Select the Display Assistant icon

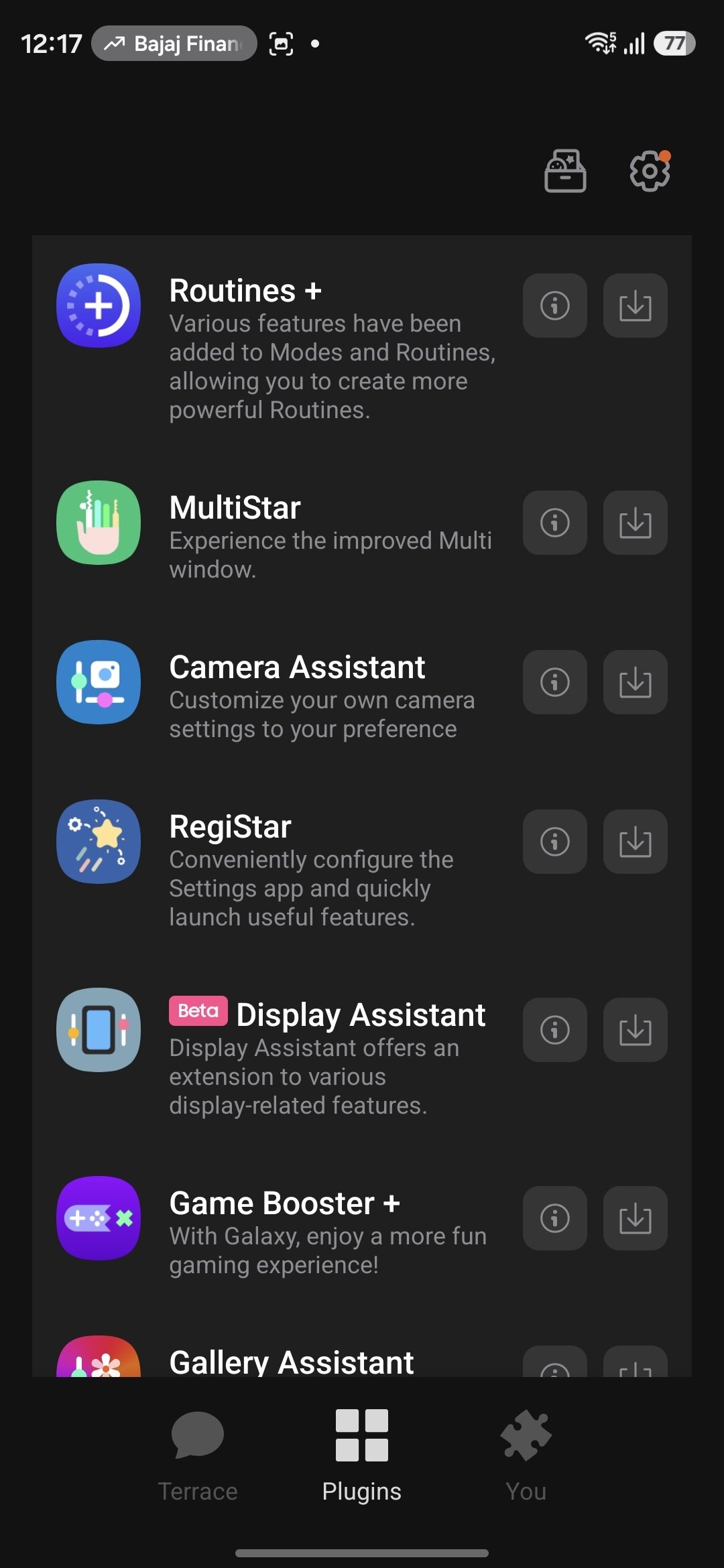coord(98,1031)
